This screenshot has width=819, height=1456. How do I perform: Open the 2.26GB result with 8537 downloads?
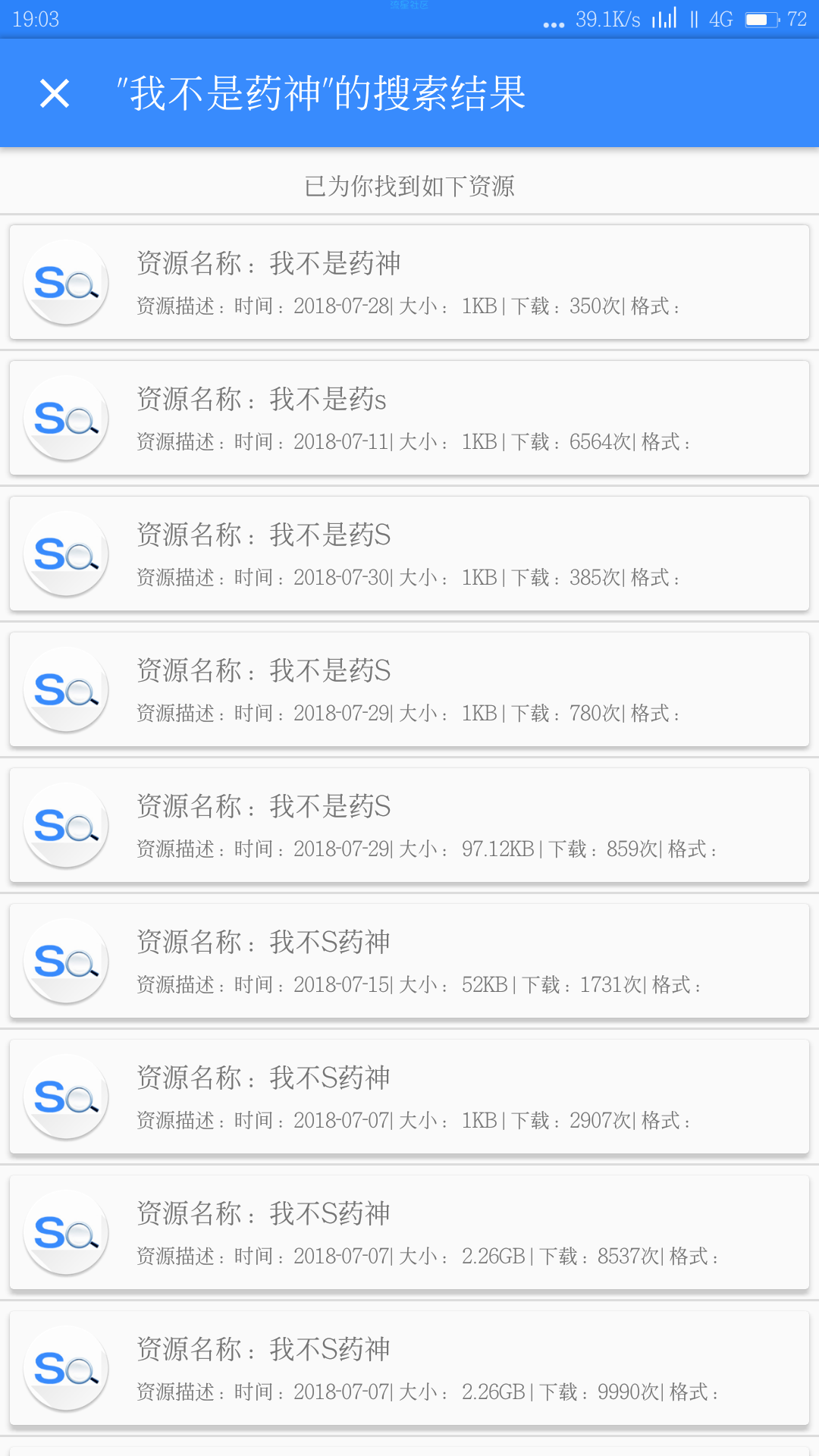[409, 1232]
